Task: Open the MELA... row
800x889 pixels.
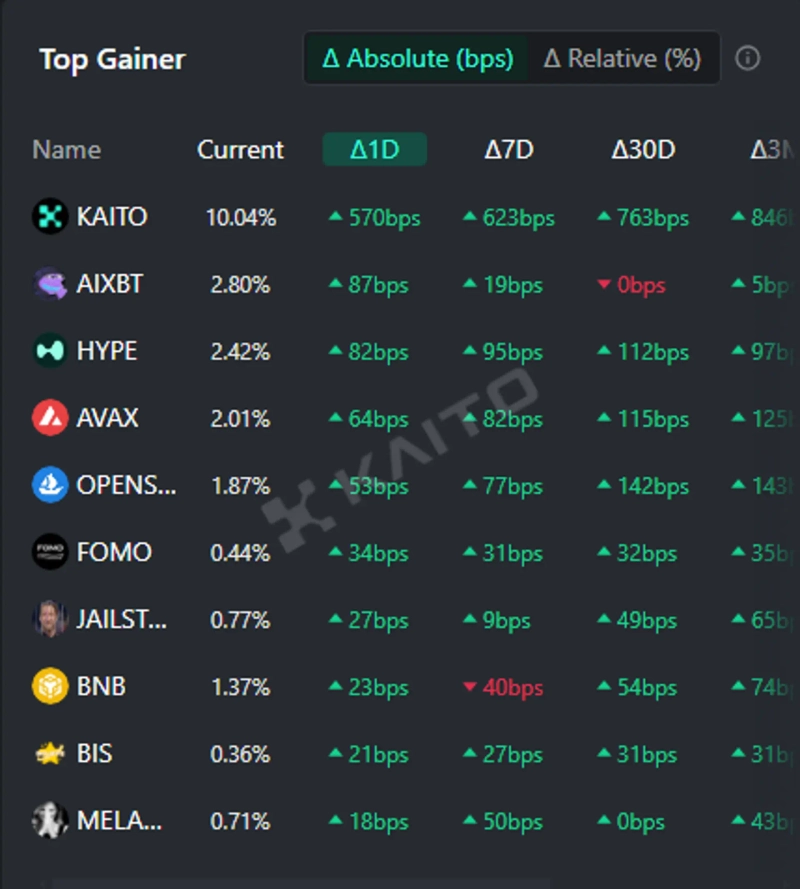Action: (x=118, y=821)
